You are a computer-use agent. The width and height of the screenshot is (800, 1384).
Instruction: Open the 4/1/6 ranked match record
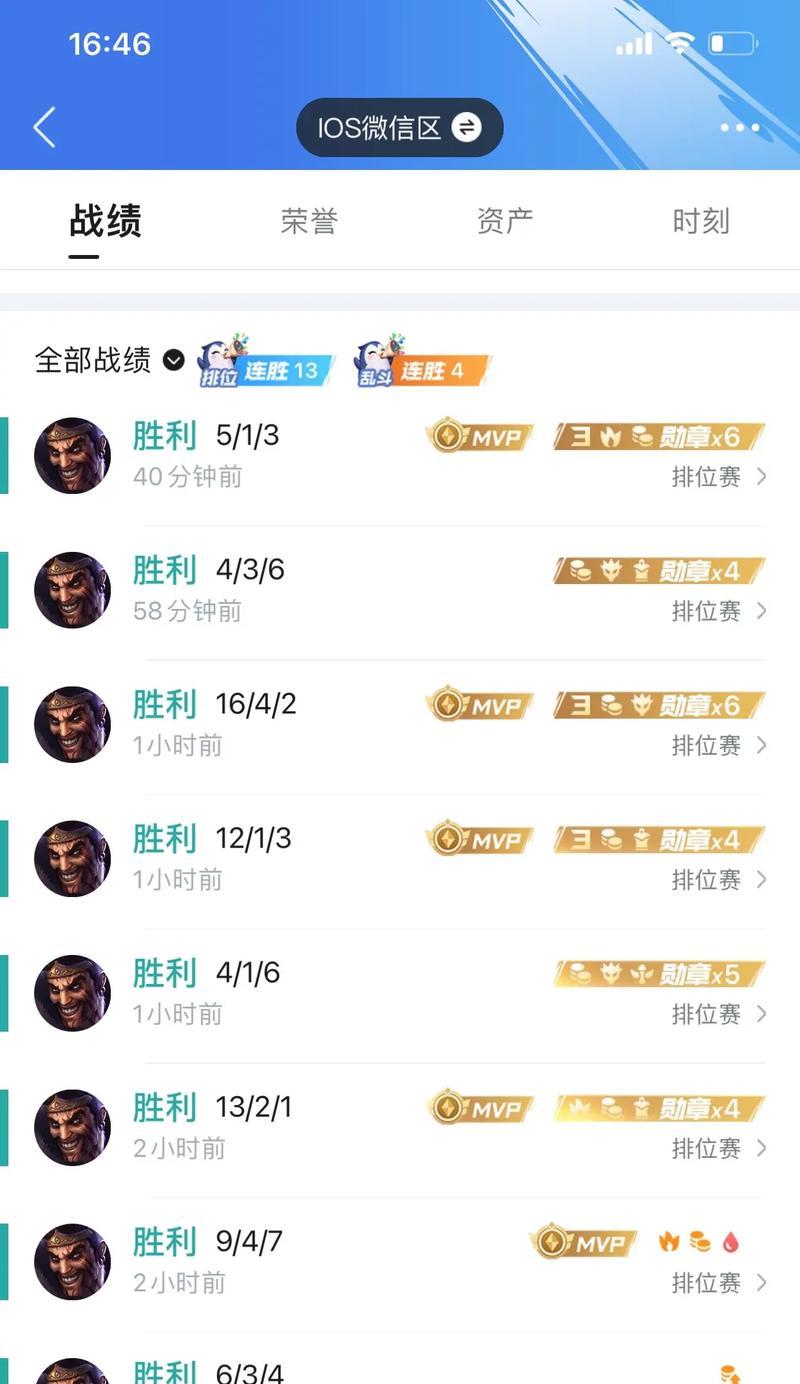[x=400, y=992]
